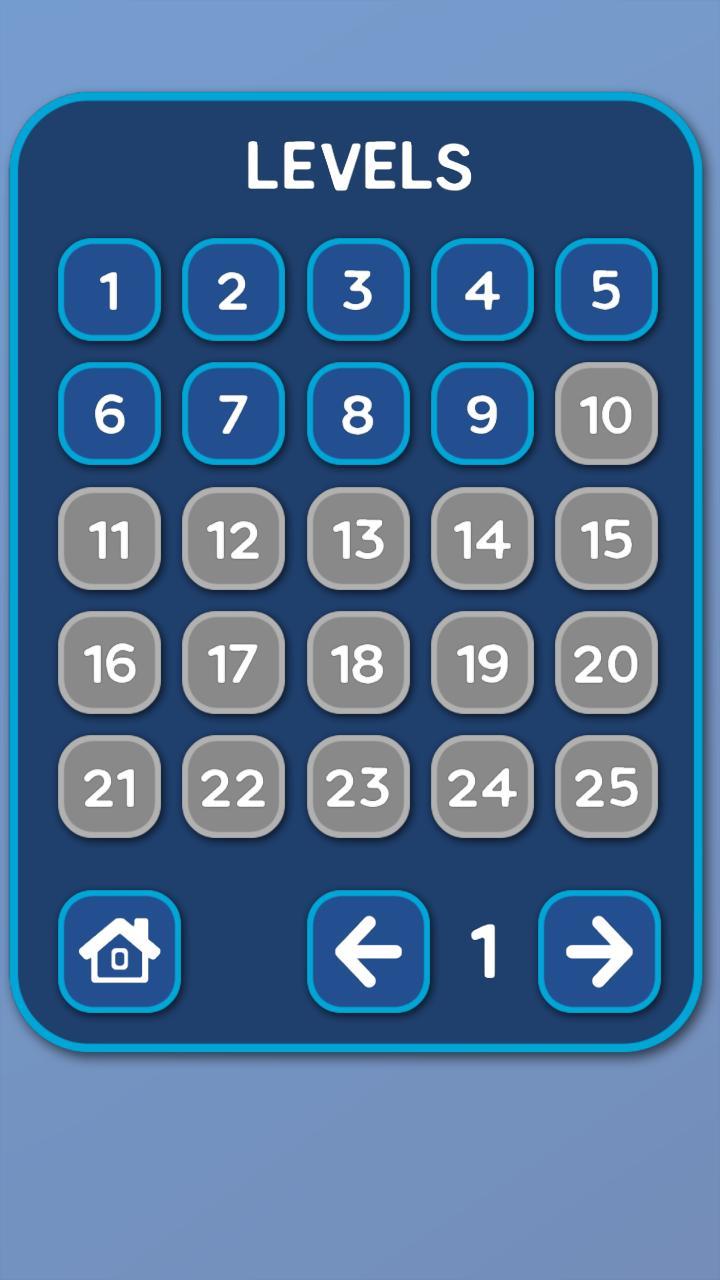Open the final level 25
Screen dimensions: 720x1280
[x=606, y=787]
